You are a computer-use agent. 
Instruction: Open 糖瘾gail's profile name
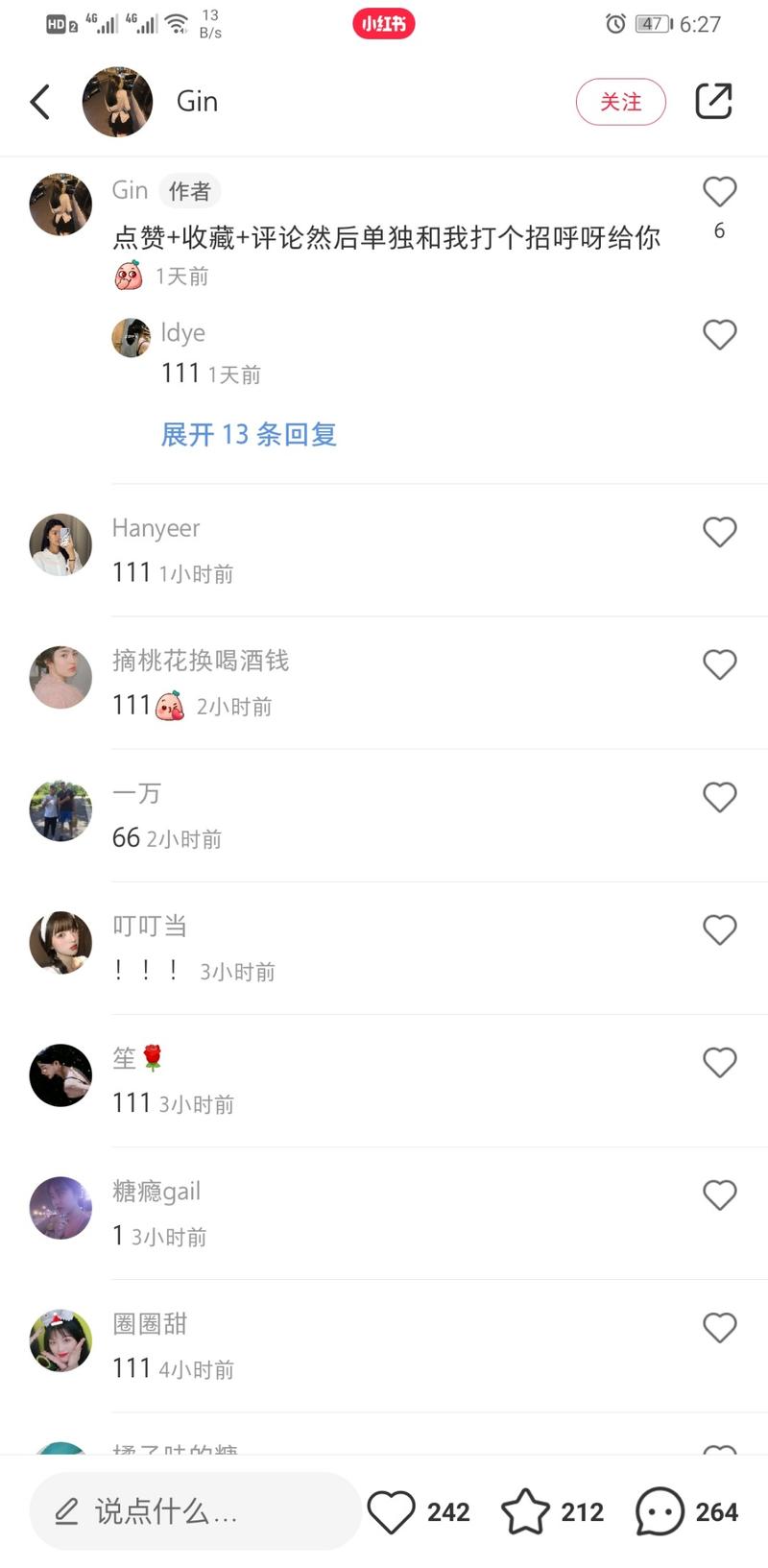pos(156,1192)
